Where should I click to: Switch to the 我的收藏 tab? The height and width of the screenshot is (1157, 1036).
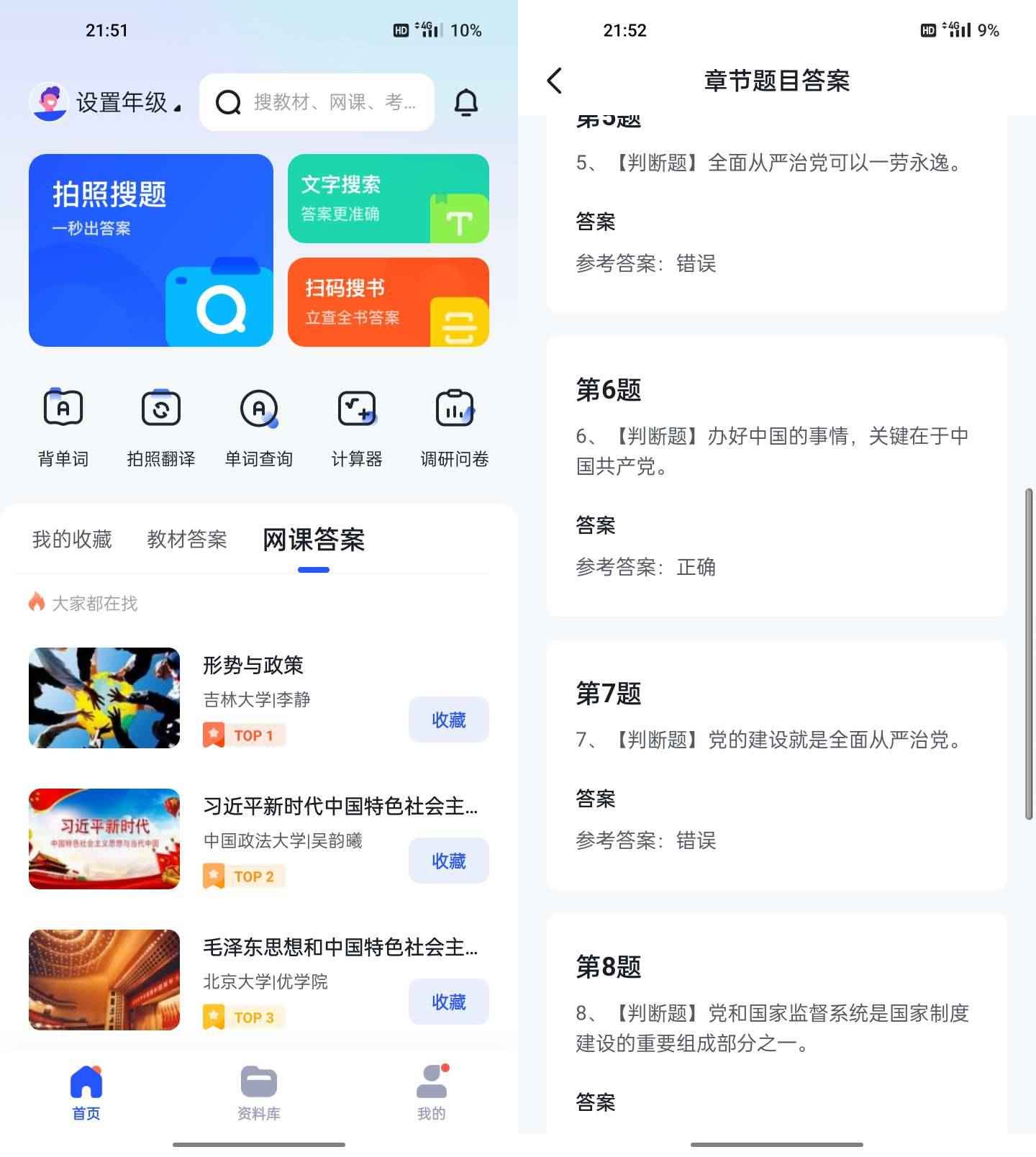[x=71, y=539]
